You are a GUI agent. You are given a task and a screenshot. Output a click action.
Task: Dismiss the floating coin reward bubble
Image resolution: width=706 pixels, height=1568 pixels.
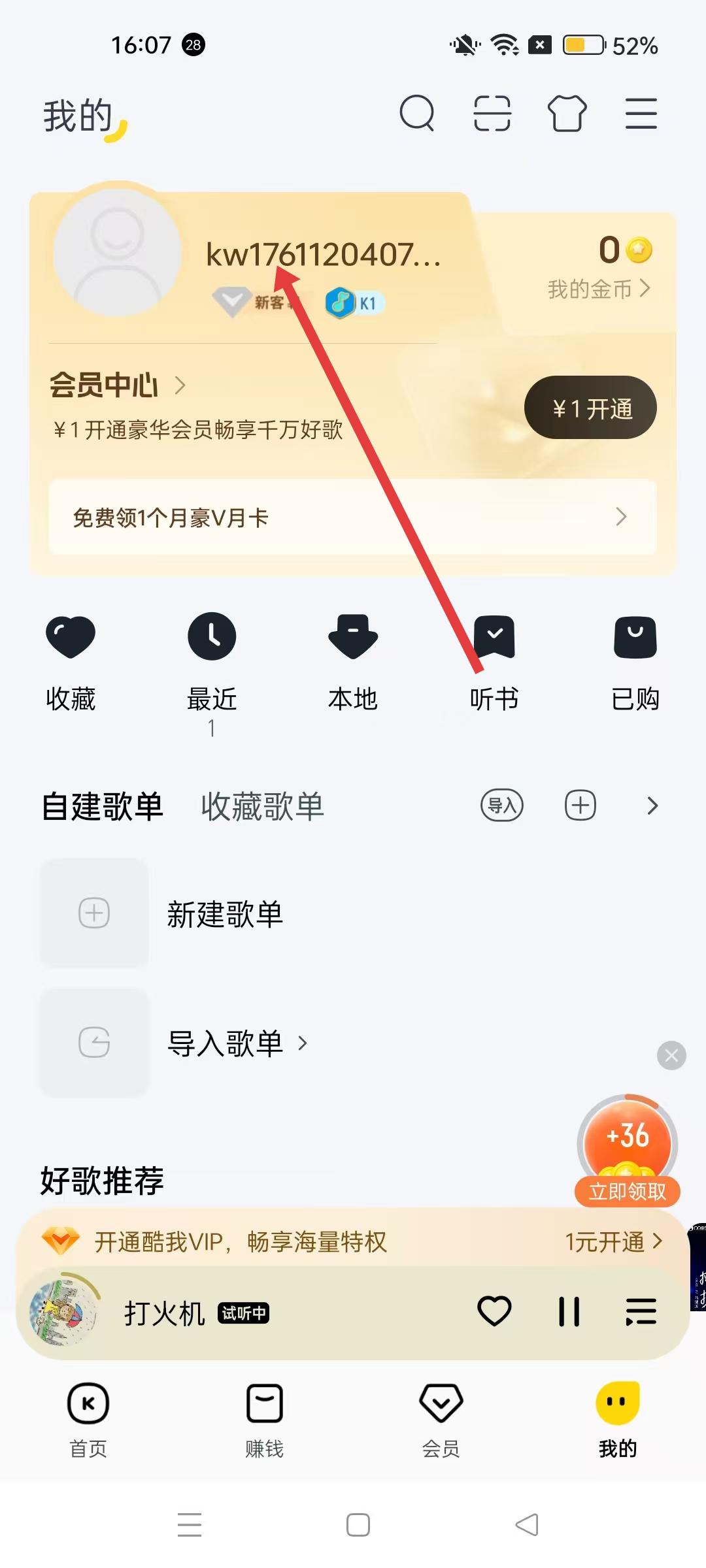[x=671, y=1055]
